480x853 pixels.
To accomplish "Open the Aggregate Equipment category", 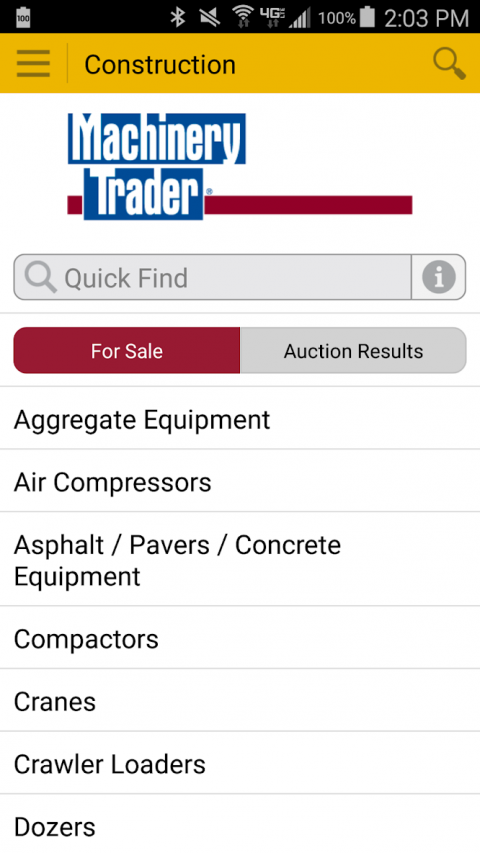I will click(x=240, y=418).
